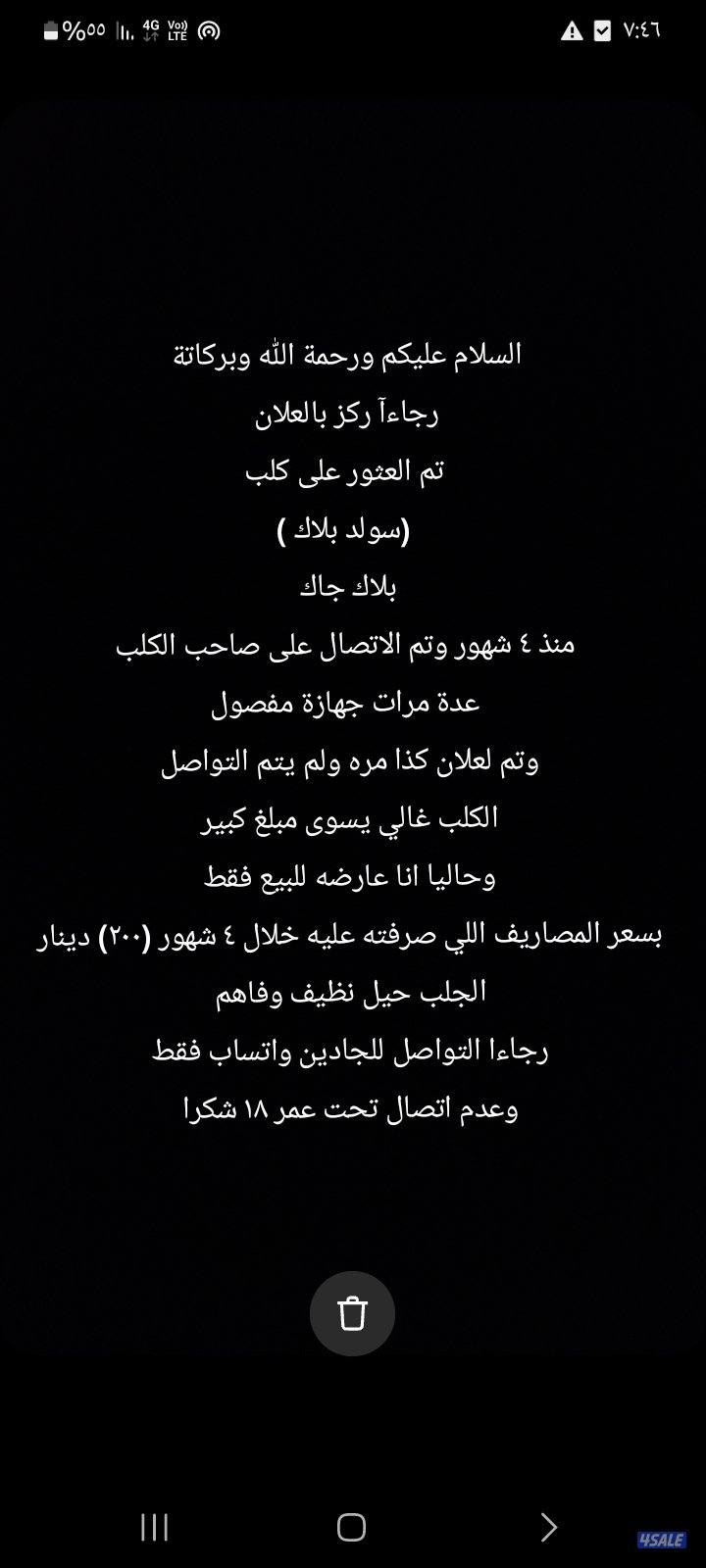Tap the warning triangle status icon
The image size is (706, 1568).
(574, 30)
